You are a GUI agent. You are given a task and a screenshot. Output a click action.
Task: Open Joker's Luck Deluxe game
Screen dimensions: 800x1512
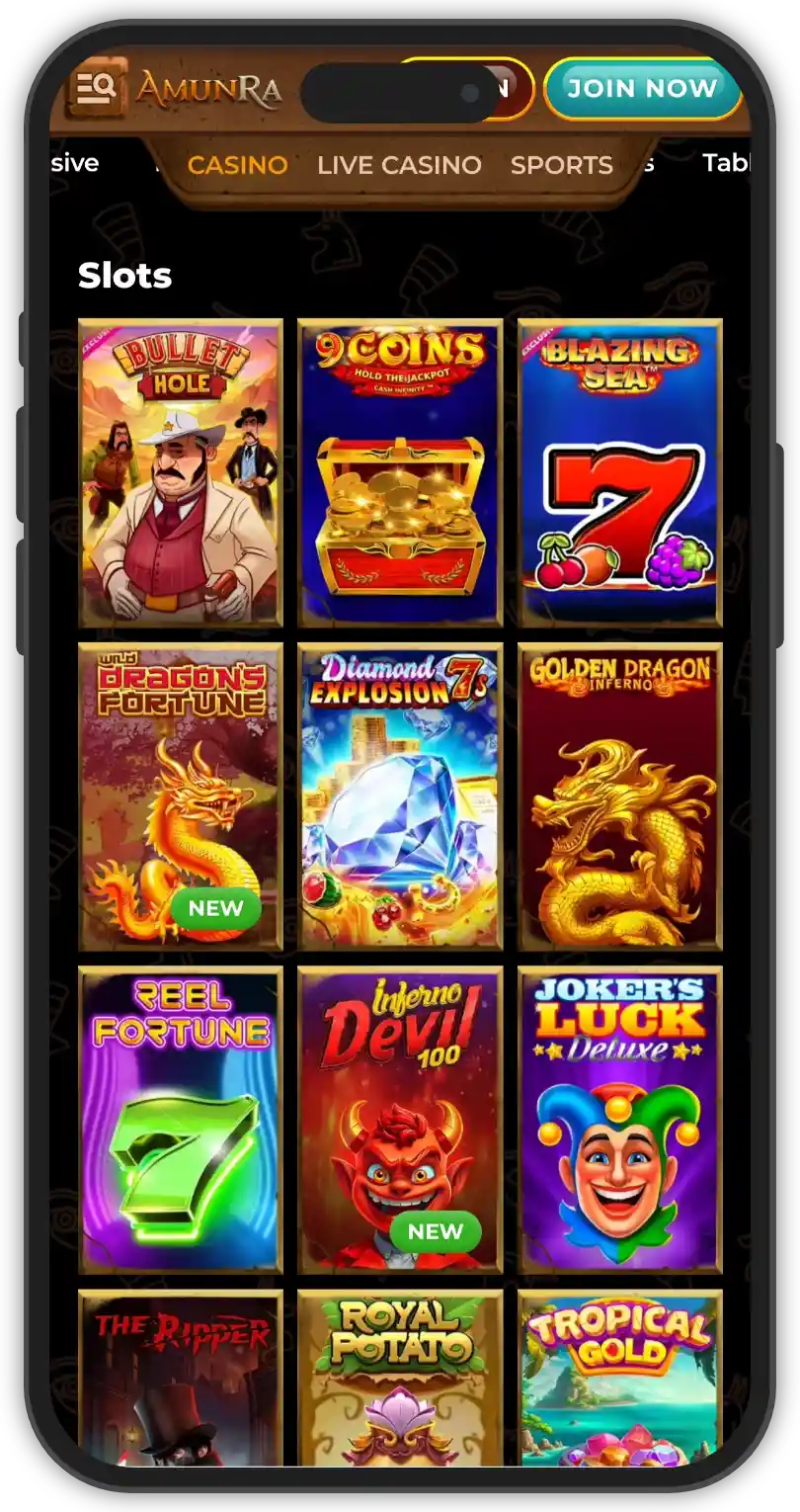tap(620, 1120)
